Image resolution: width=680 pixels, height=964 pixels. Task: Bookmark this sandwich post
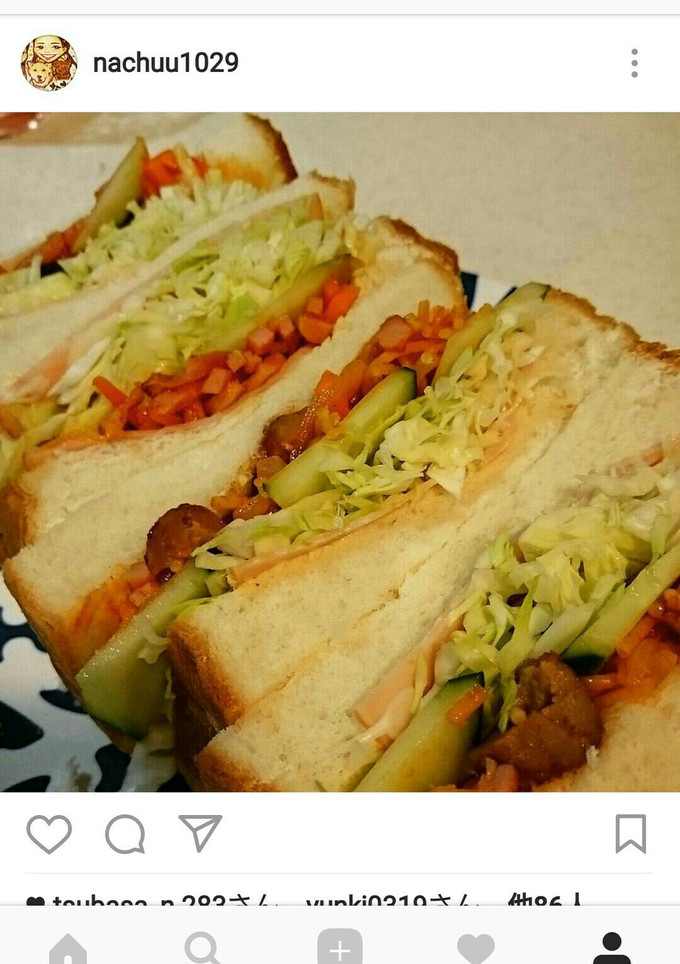630,833
